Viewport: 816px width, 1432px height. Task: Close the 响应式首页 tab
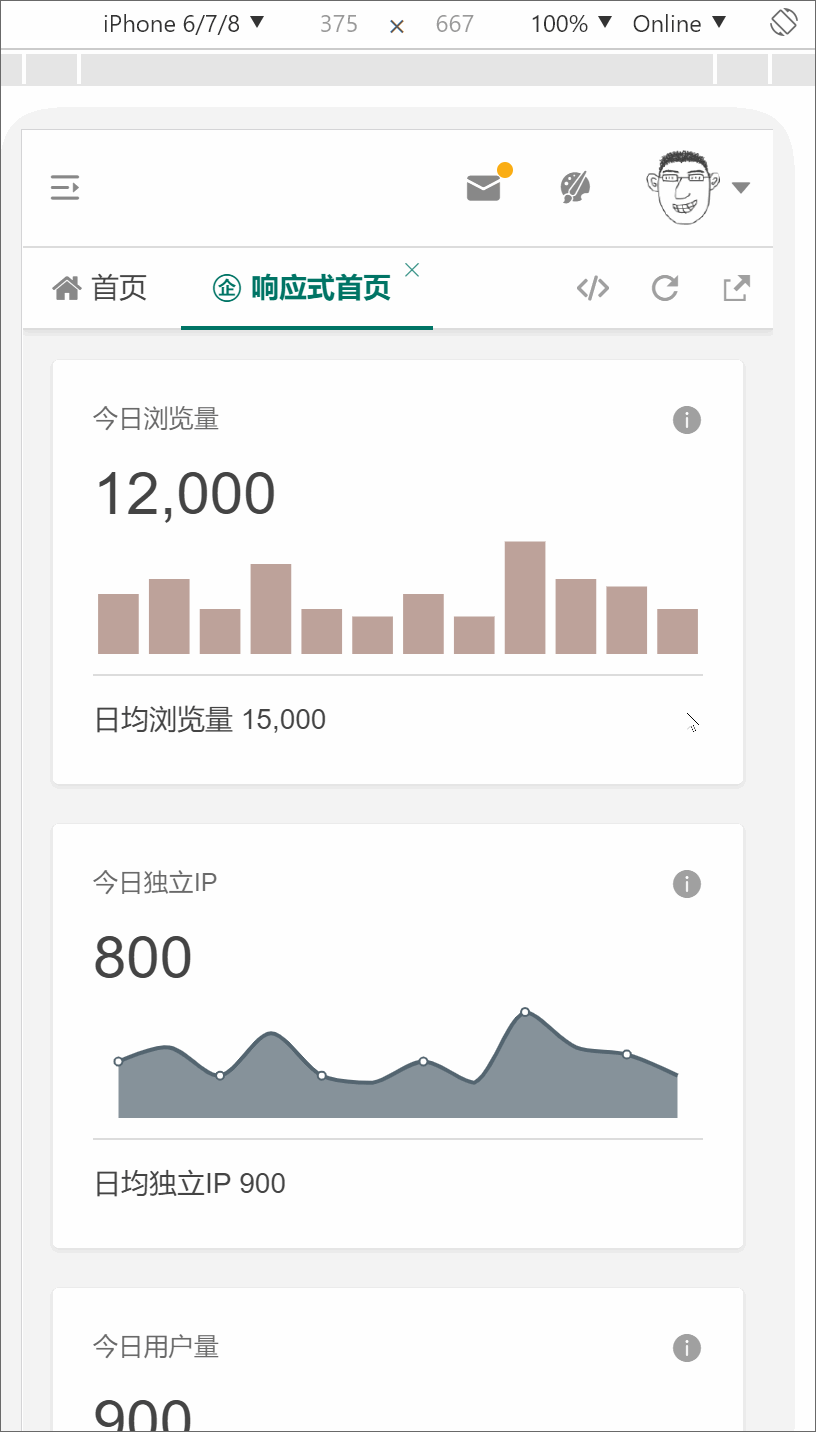(412, 269)
